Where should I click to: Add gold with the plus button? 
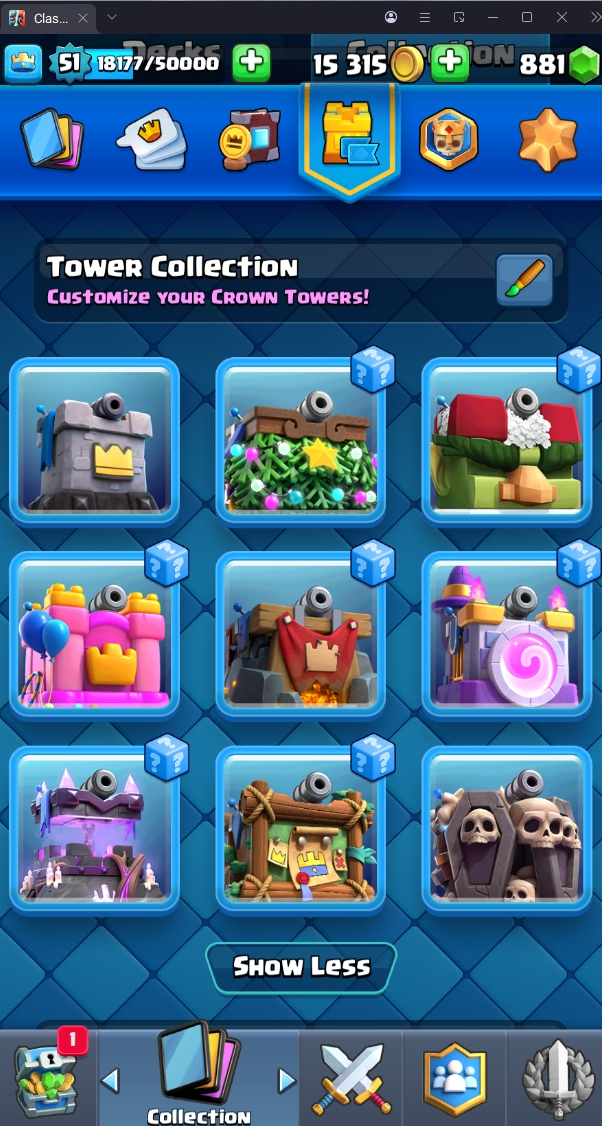(450, 64)
